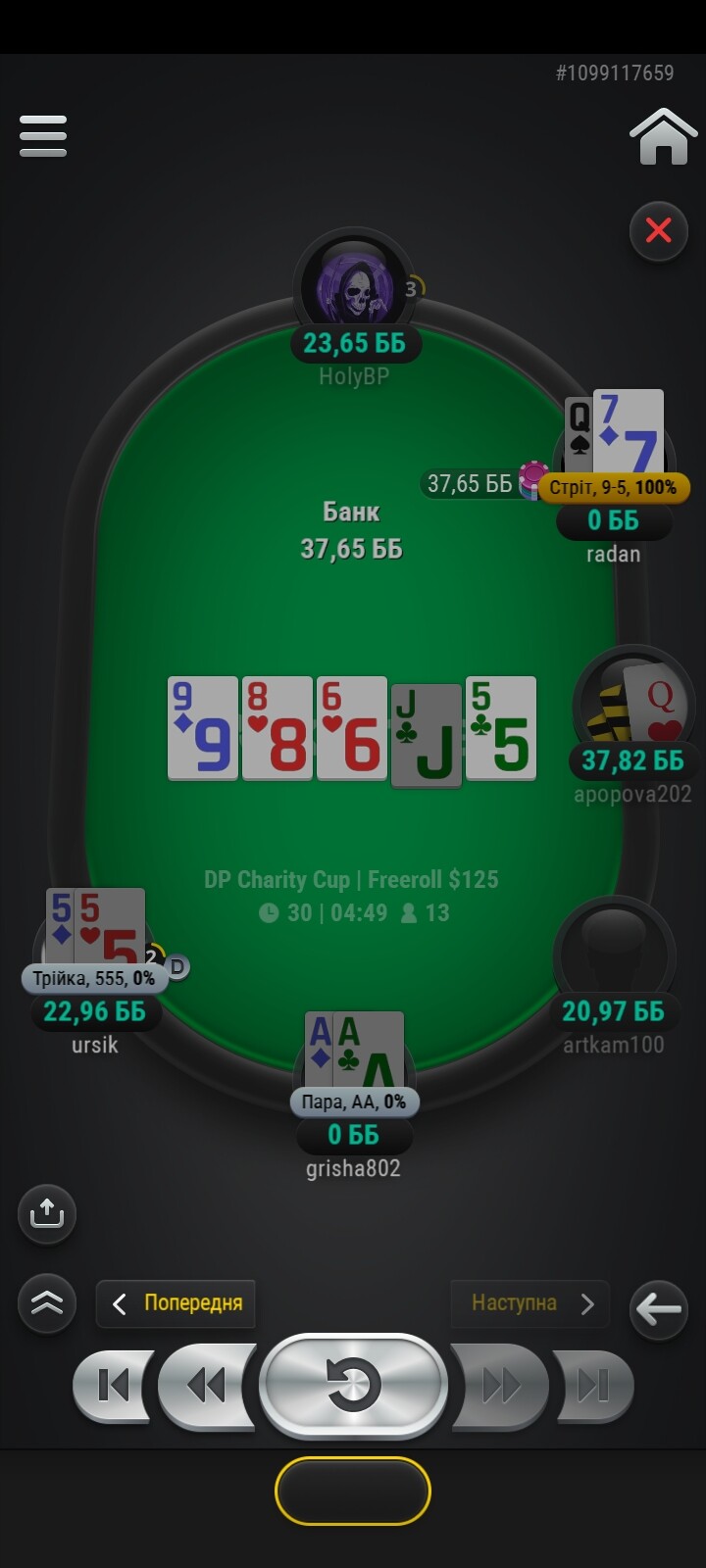Step forward in the replay
Viewport: 706px width, 1568px height.
499,1386
